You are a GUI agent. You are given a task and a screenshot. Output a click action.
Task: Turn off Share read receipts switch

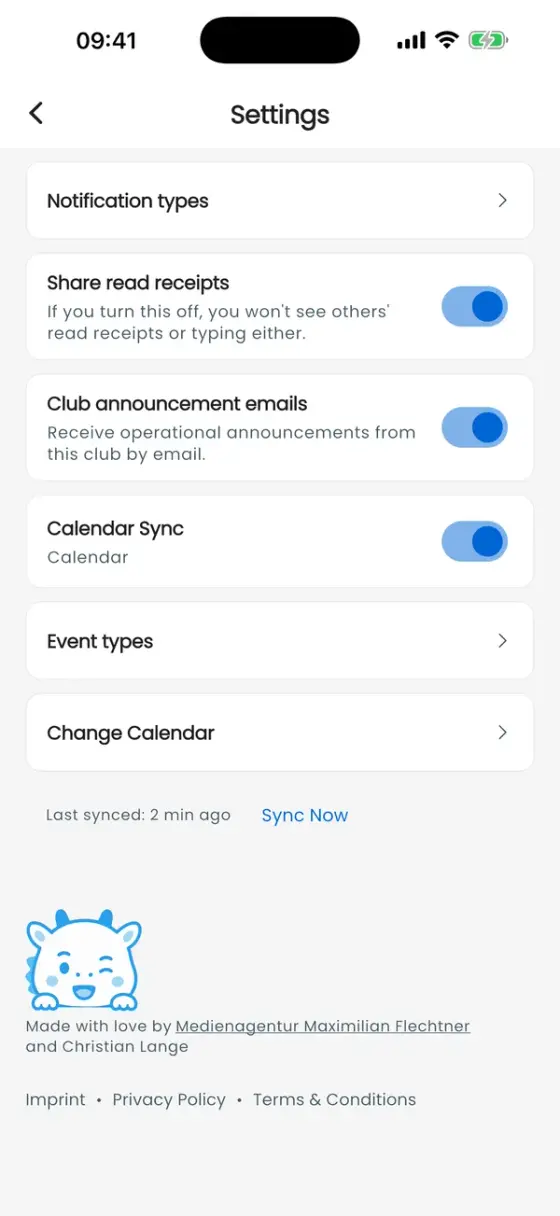click(475, 307)
